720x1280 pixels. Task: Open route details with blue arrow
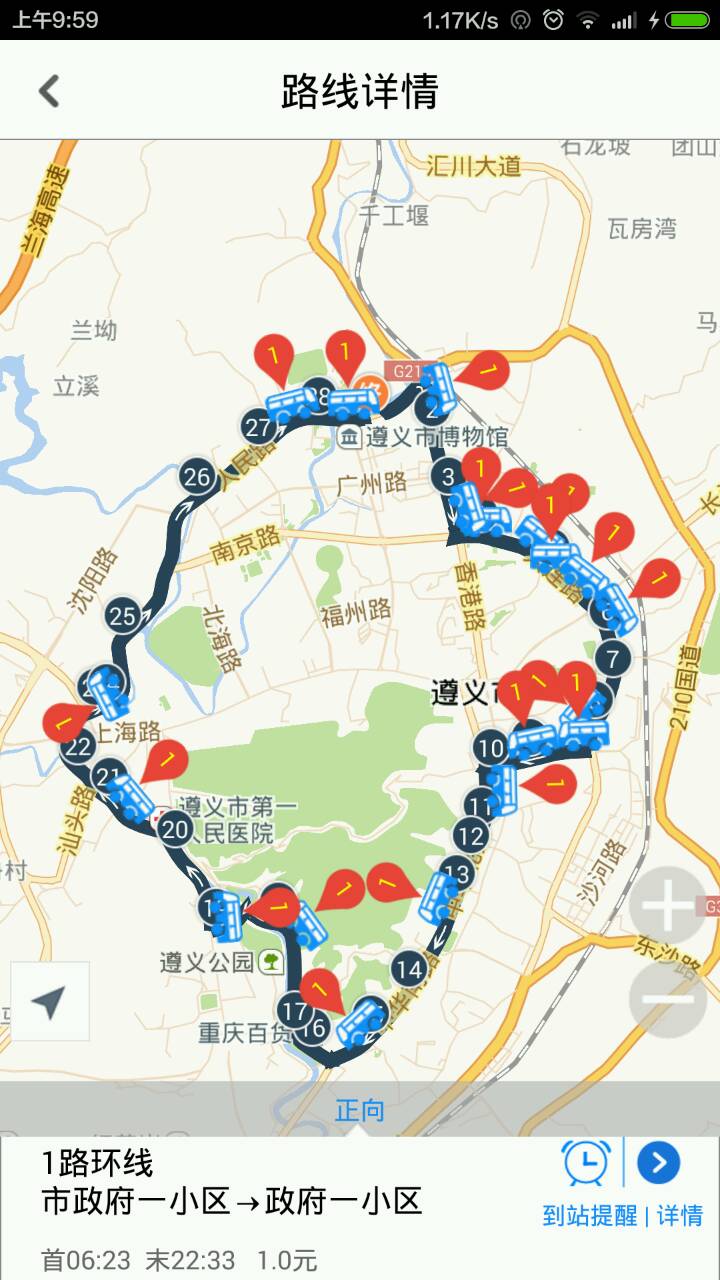658,1163
